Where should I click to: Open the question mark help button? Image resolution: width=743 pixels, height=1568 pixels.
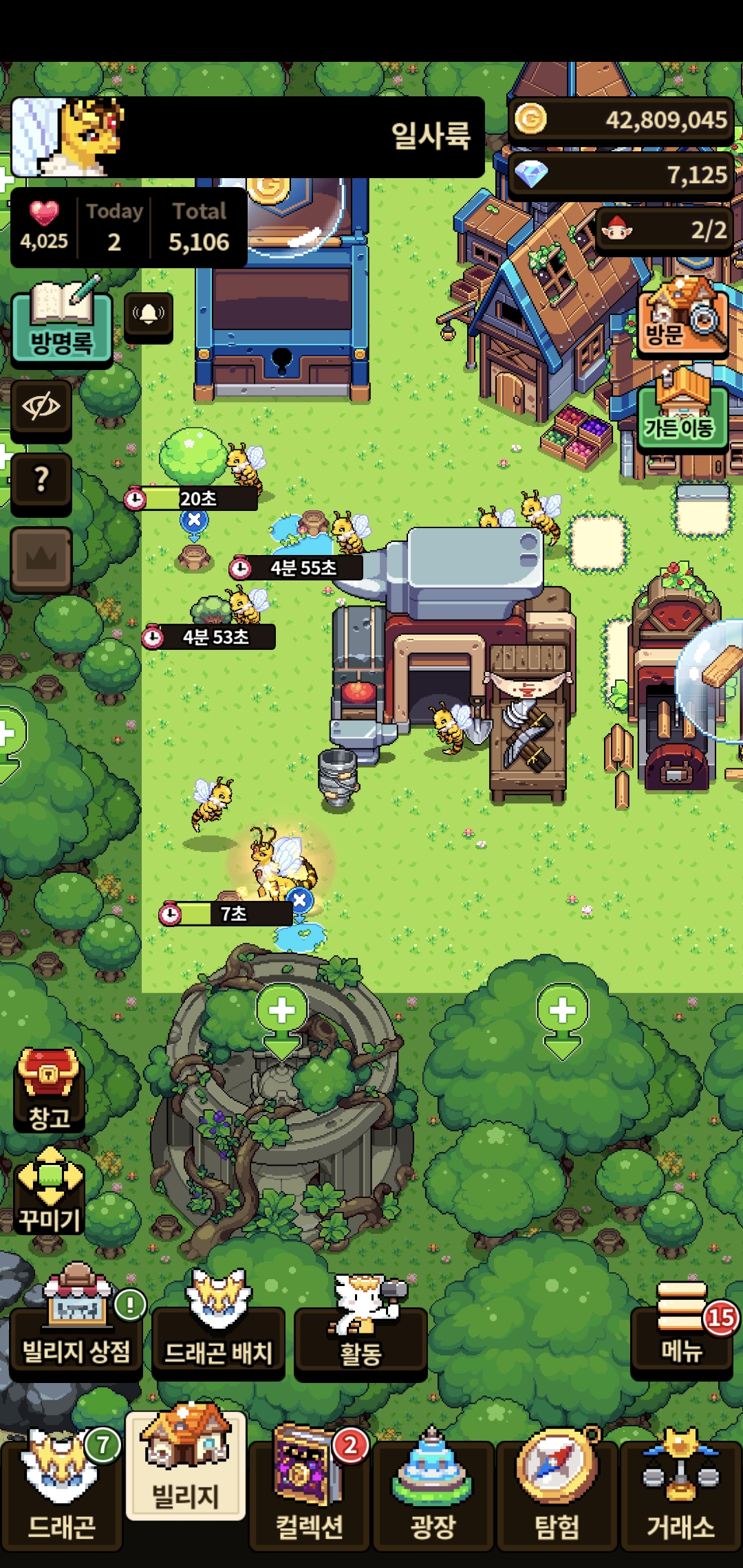[x=41, y=481]
